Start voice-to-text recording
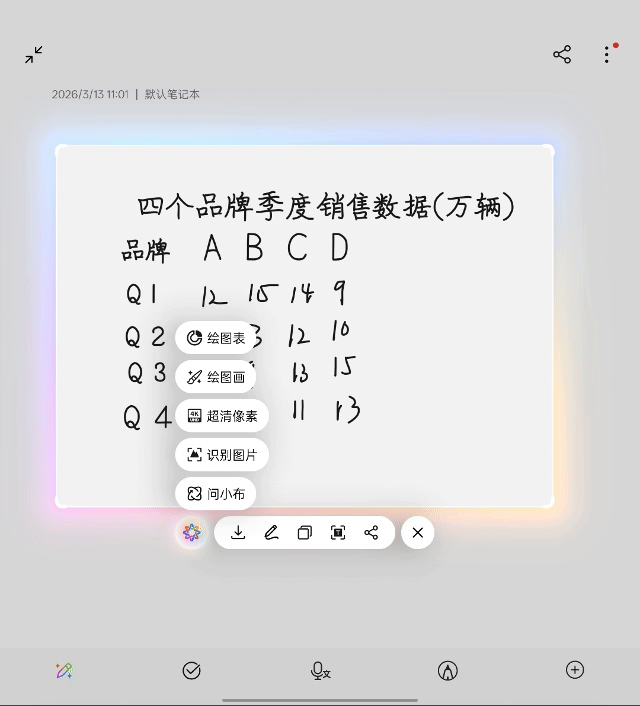This screenshot has width=640, height=706. pos(320,671)
